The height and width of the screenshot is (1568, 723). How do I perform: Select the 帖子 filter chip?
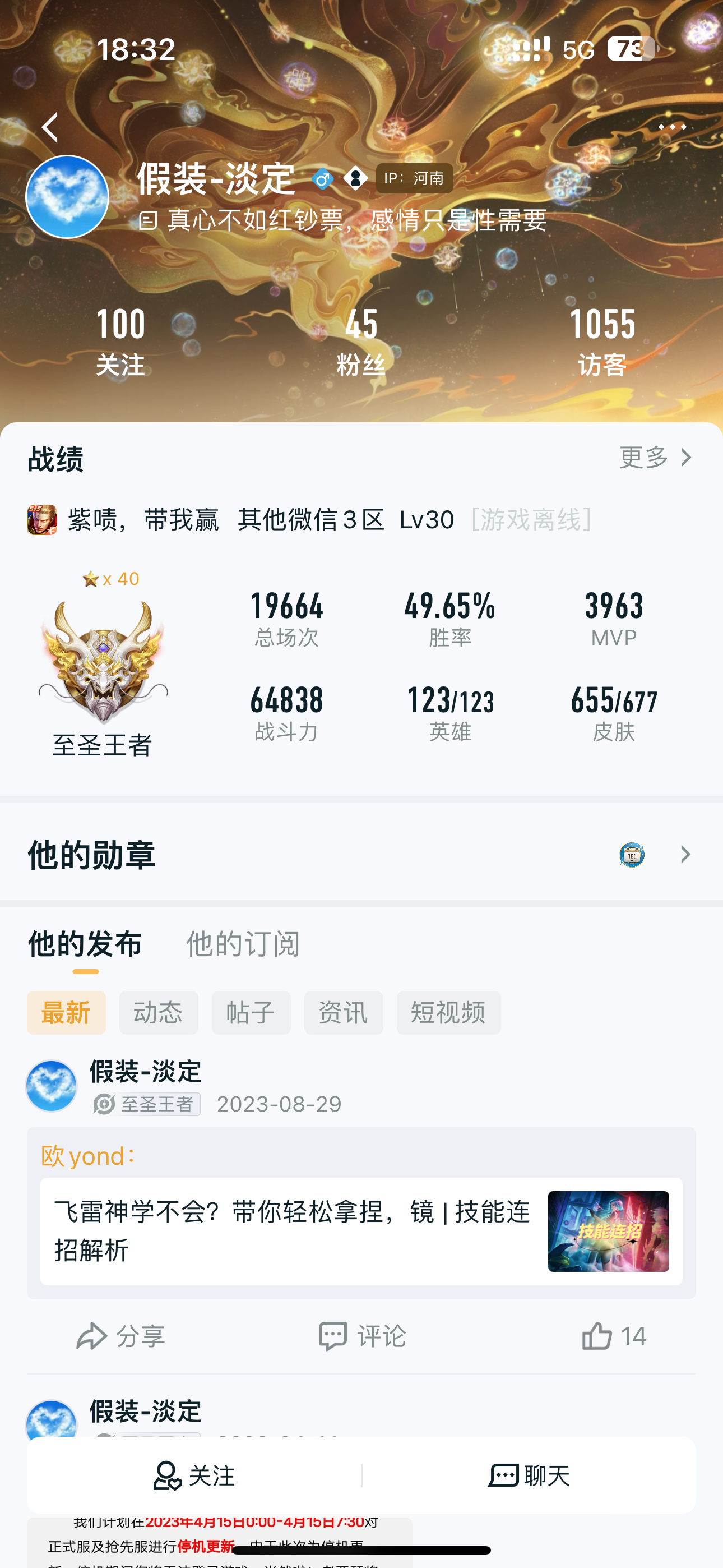click(251, 1012)
